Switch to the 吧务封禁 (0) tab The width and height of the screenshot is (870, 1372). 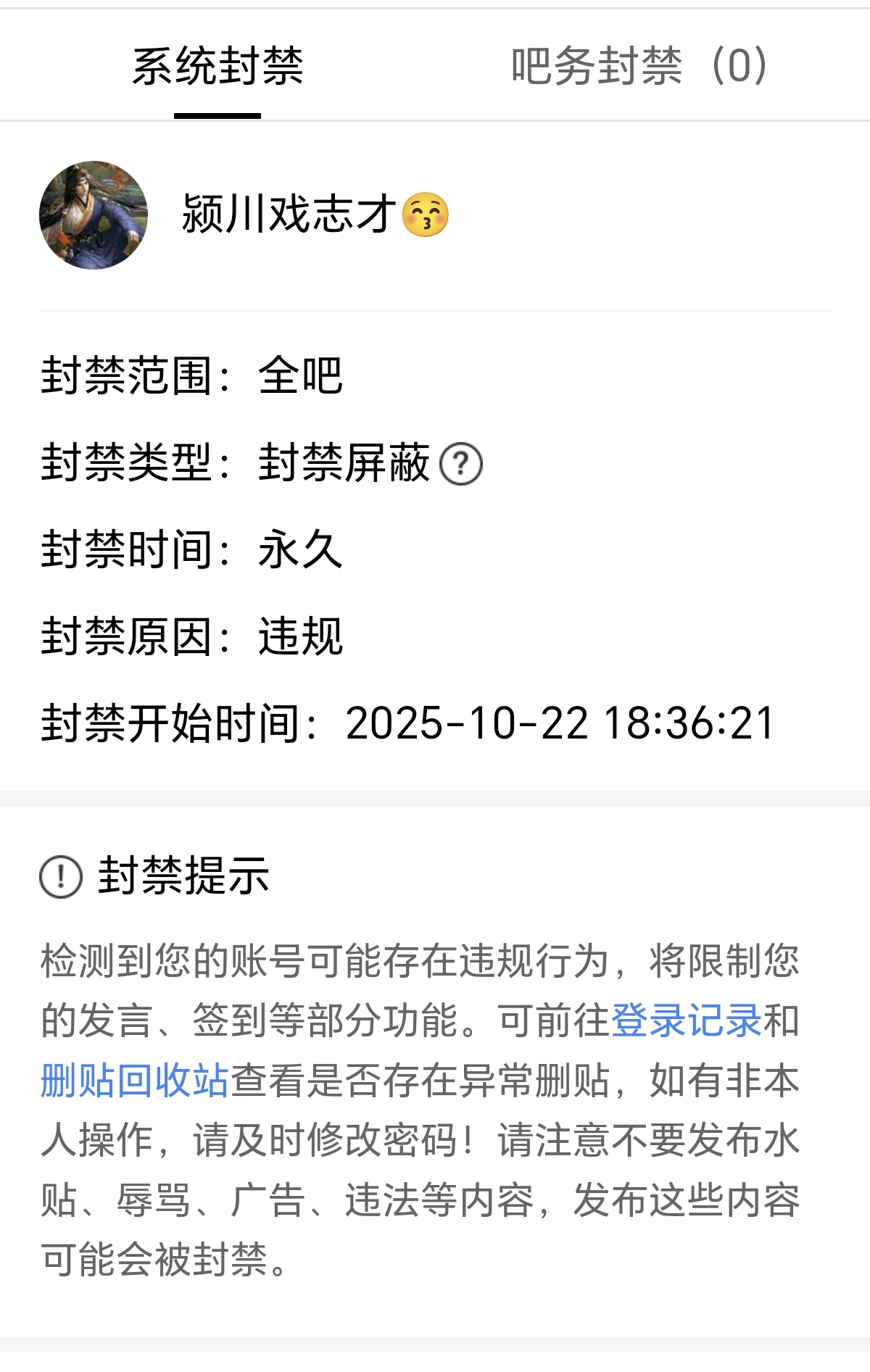pos(639,67)
